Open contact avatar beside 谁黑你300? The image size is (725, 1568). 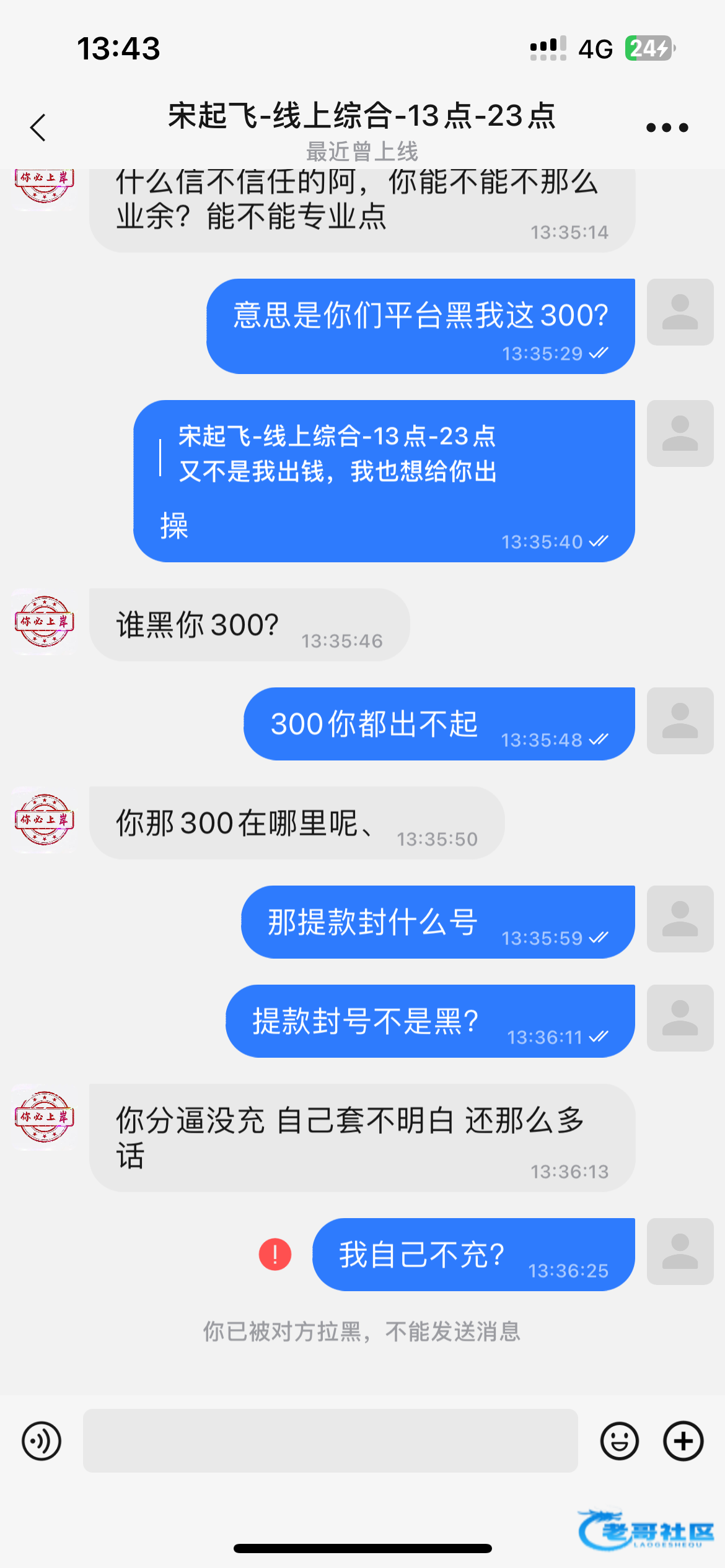click(45, 622)
